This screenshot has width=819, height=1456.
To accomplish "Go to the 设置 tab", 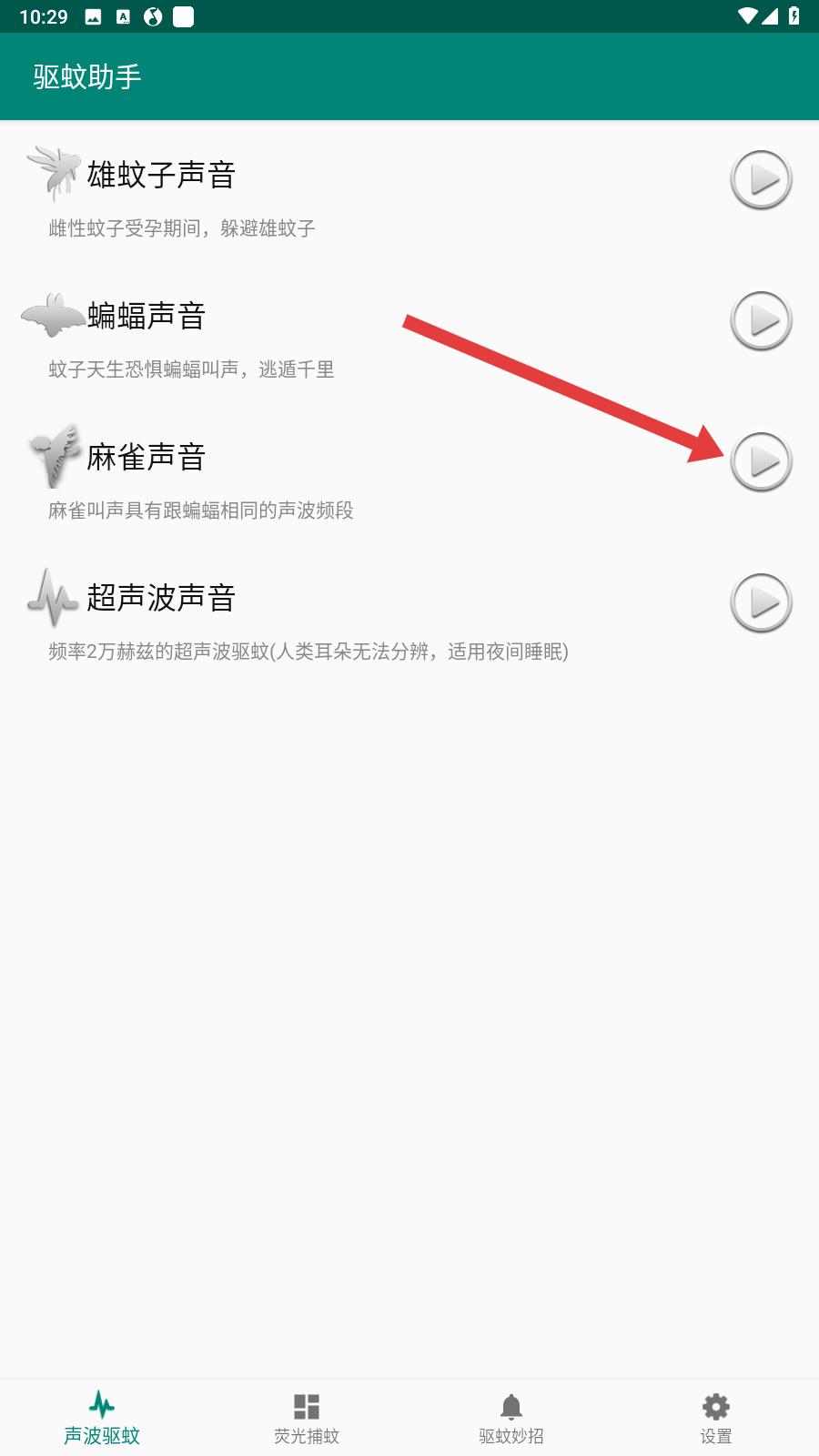I will tap(716, 1418).
